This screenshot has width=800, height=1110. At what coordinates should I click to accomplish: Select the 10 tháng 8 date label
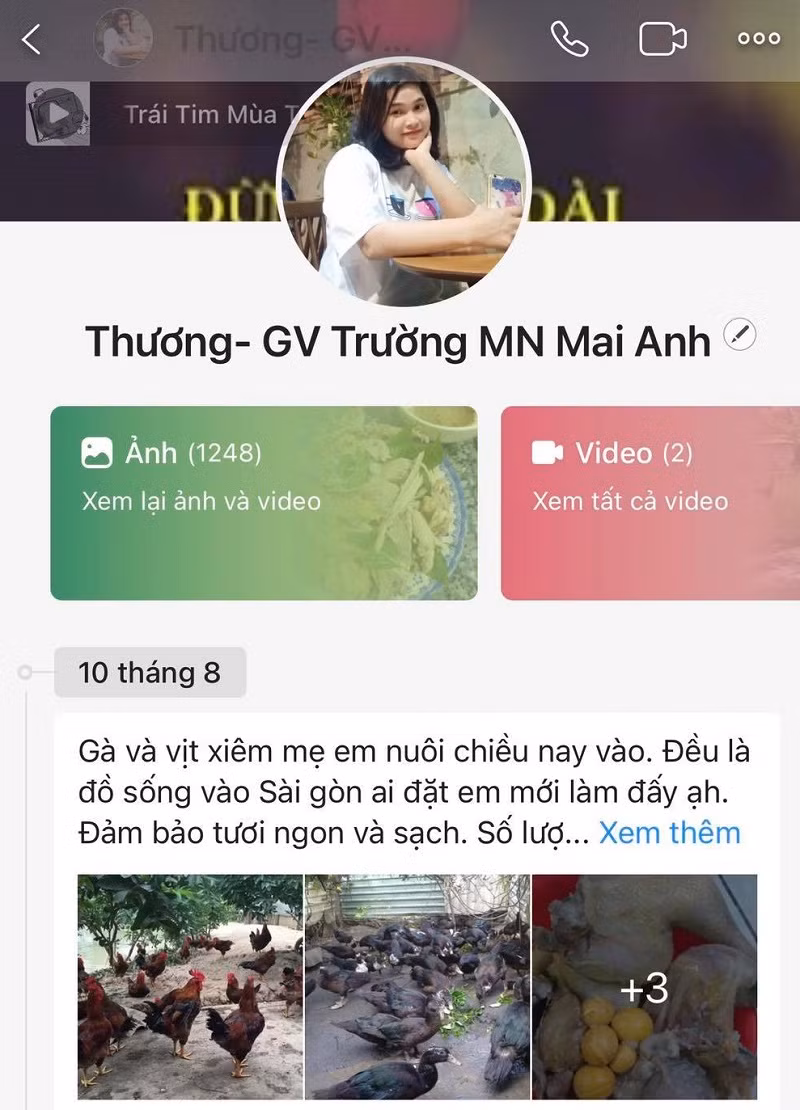click(x=150, y=673)
